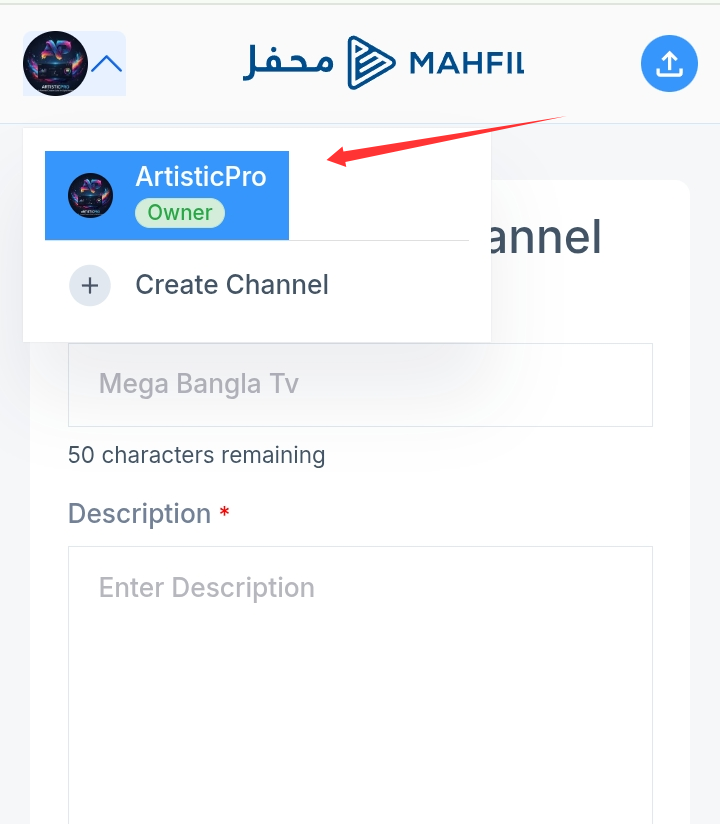Focus the channel name field
The image size is (720, 824).
point(360,385)
